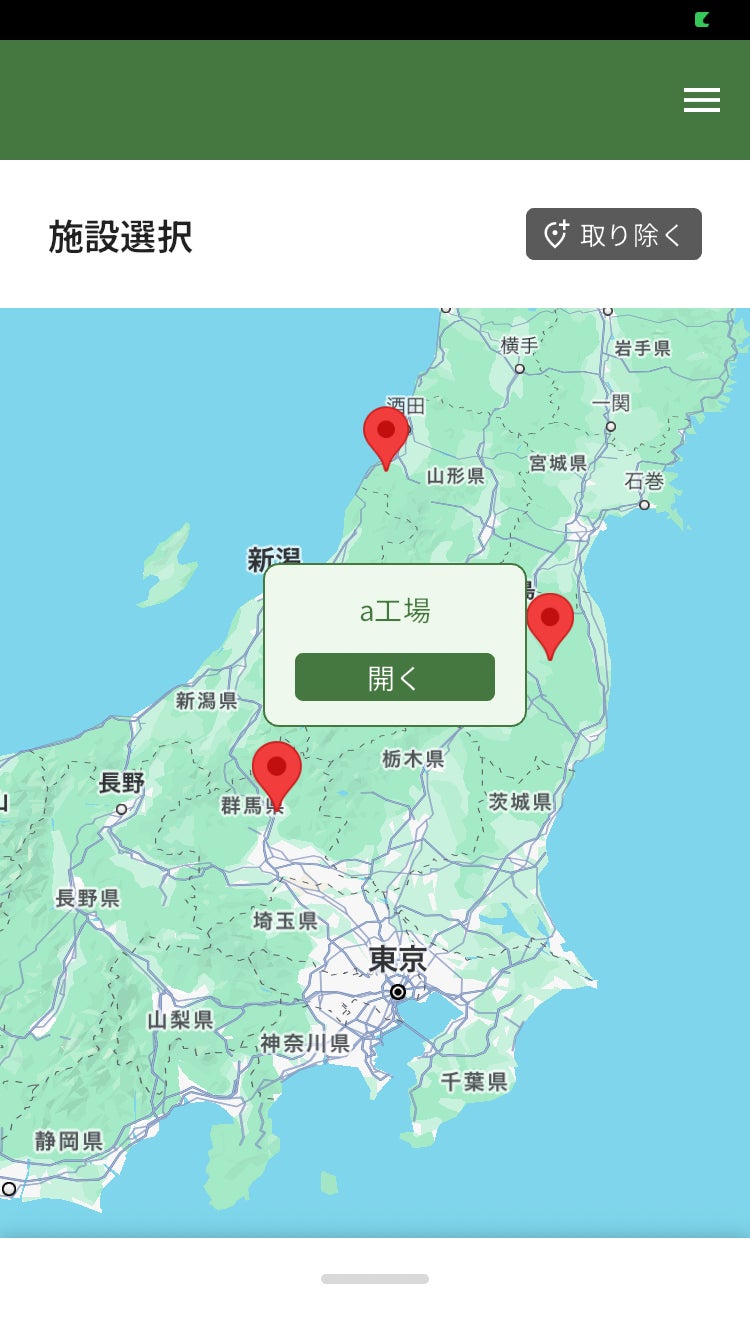Open the hamburger menu

702,100
